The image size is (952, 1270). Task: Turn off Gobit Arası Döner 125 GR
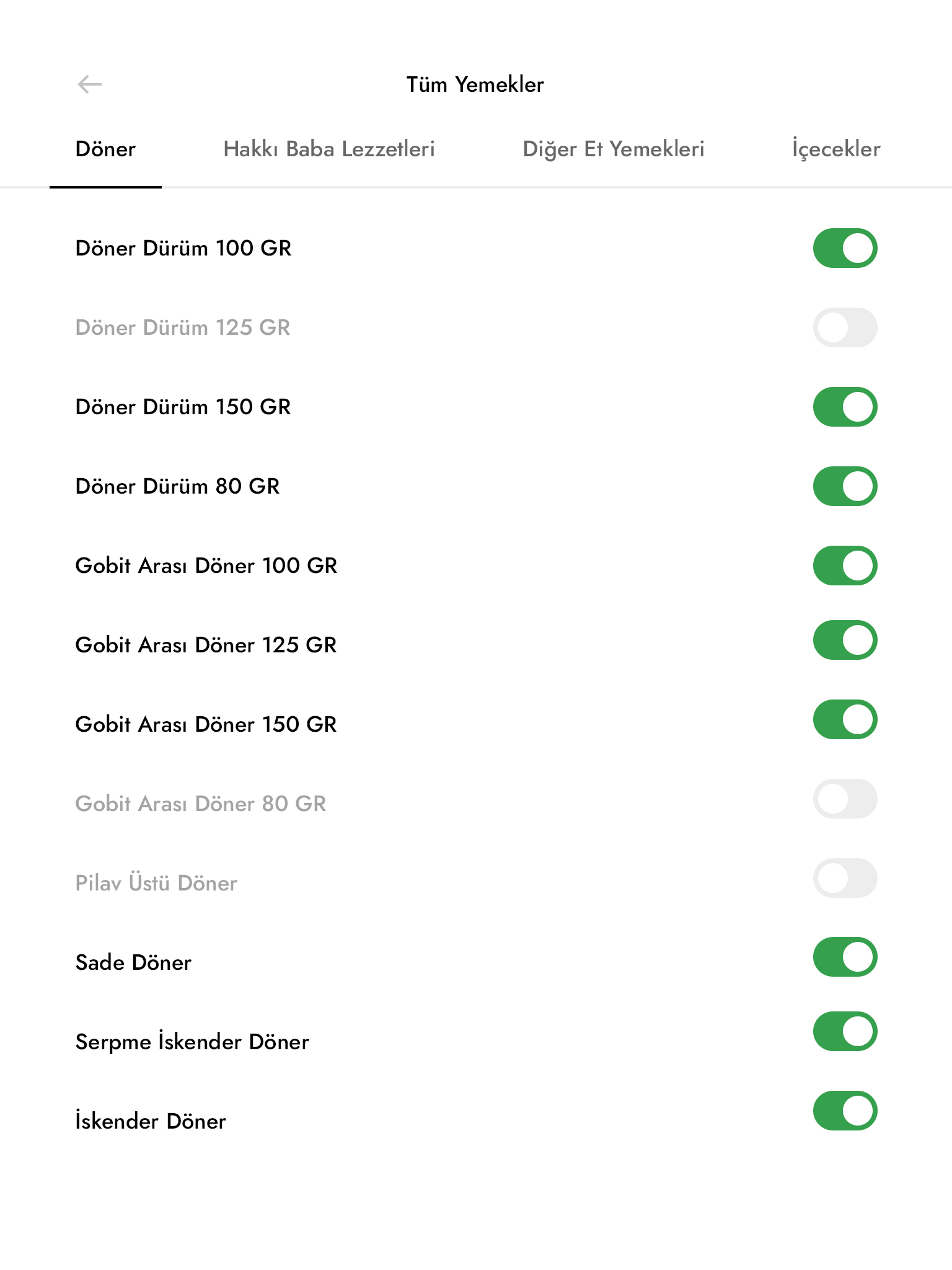tap(845, 640)
